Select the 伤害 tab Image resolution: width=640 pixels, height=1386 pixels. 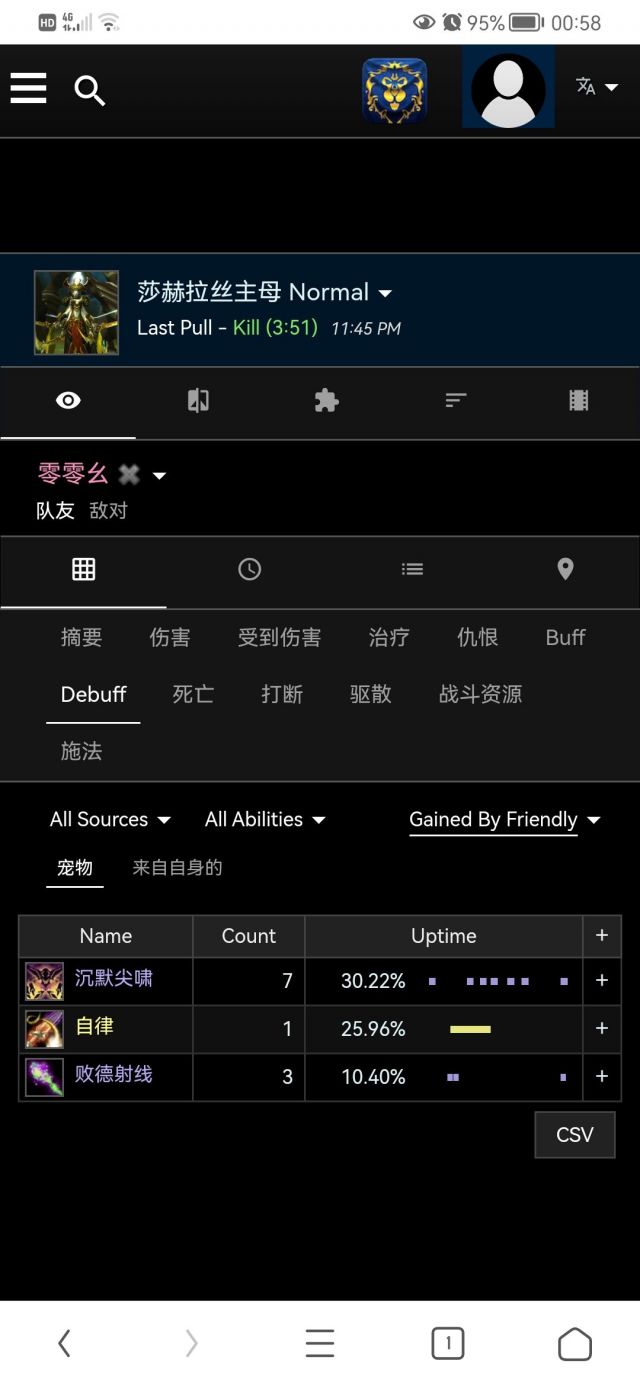(170, 637)
